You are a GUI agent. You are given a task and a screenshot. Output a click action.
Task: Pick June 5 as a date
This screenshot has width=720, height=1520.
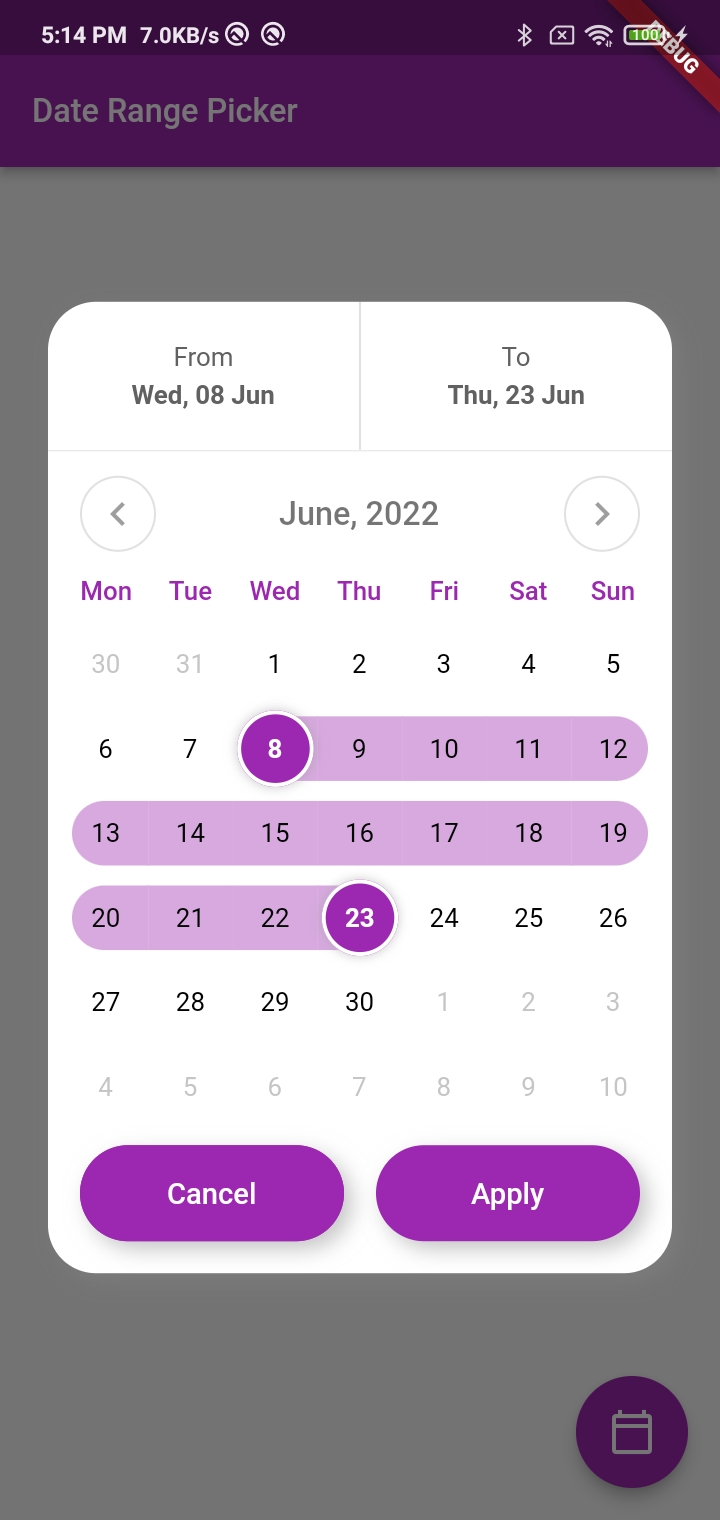(x=613, y=664)
